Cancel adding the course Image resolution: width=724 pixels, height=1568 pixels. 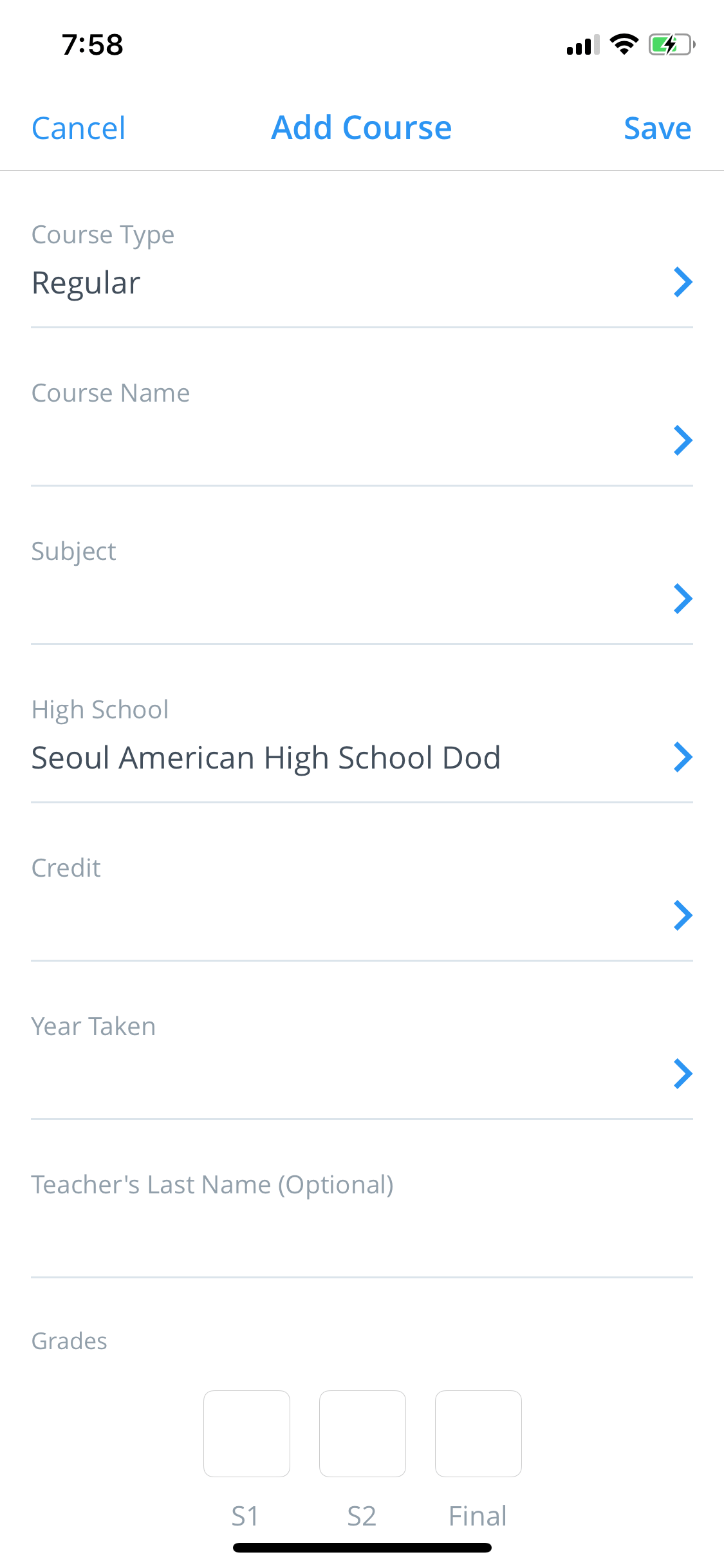click(x=79, y=128)
